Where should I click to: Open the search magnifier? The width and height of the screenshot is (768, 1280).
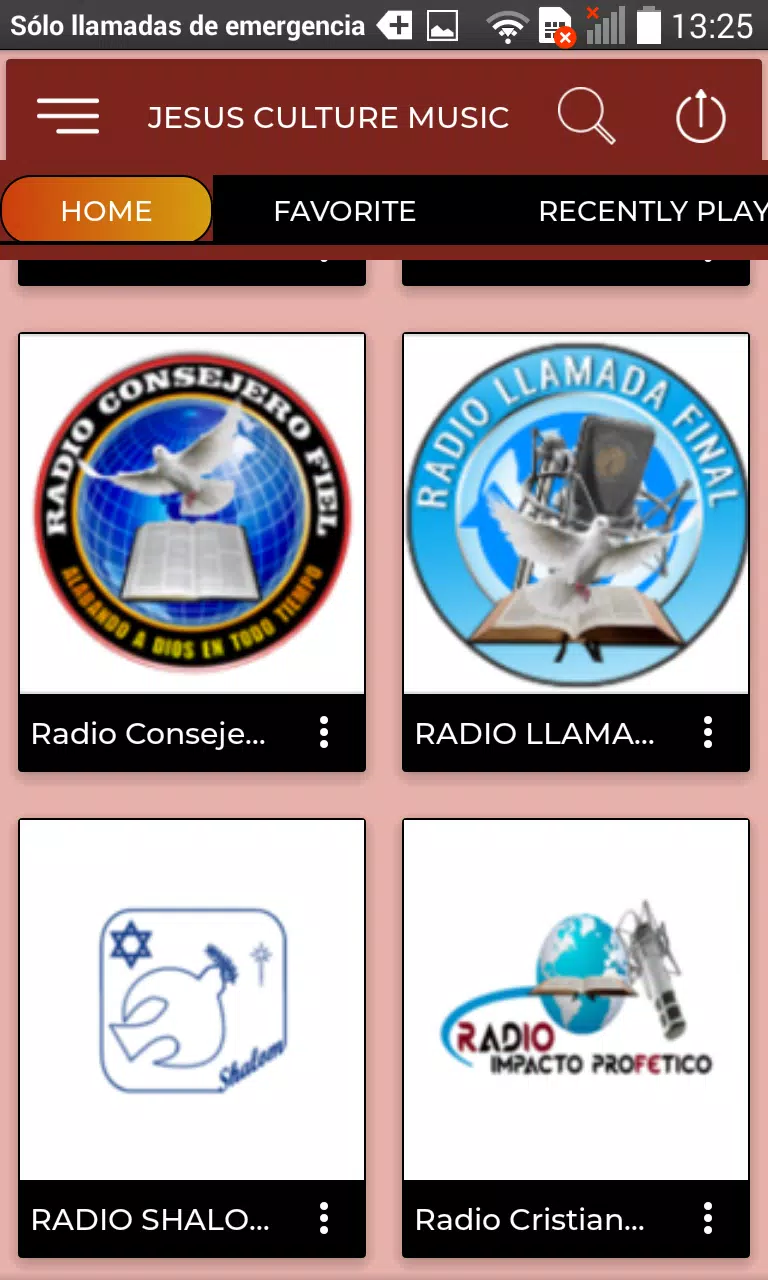coord(586,116)
